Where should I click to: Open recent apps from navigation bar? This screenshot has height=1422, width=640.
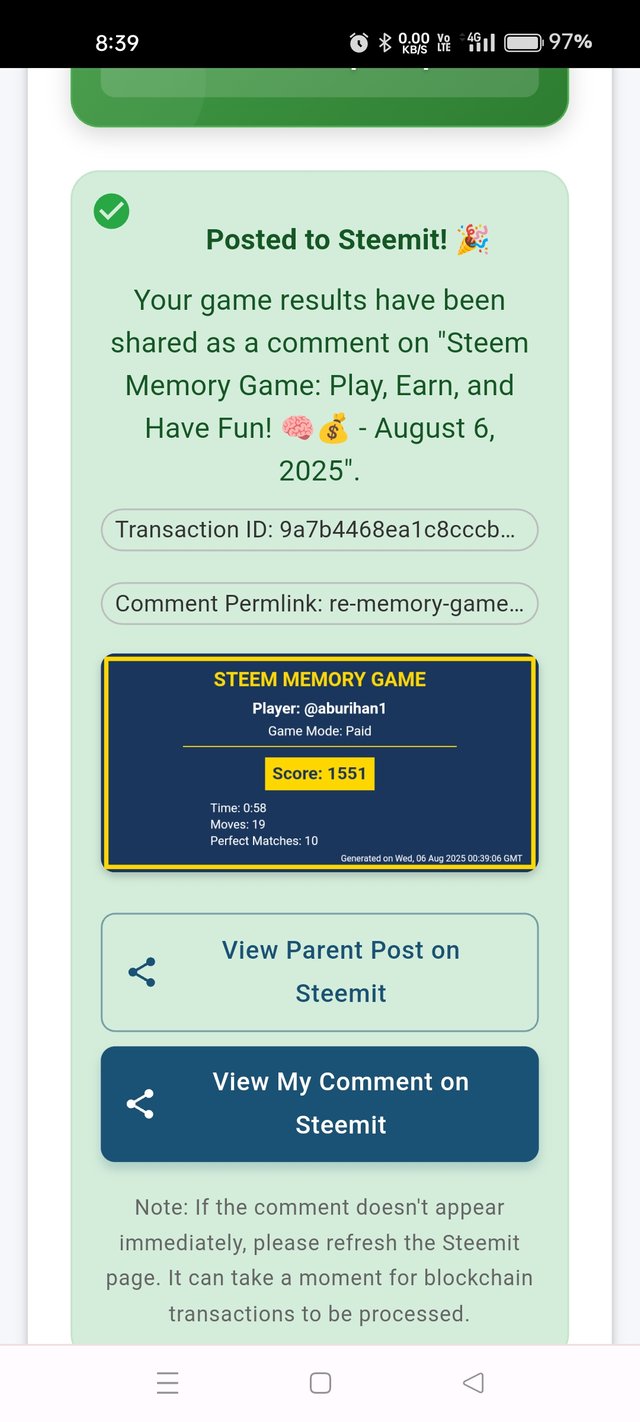(168, 1383)
